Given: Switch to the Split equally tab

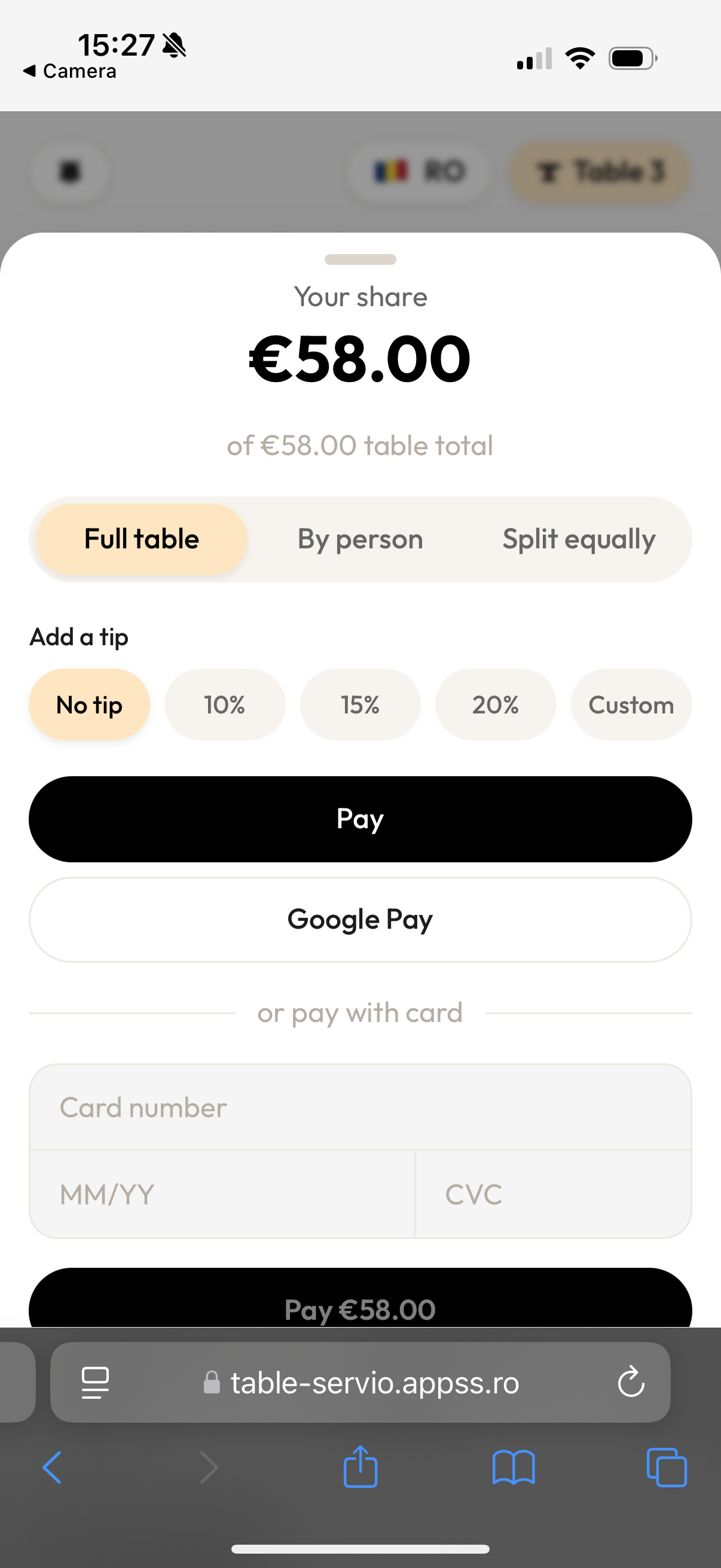Looking at the screenshot, I should [579, 539].
